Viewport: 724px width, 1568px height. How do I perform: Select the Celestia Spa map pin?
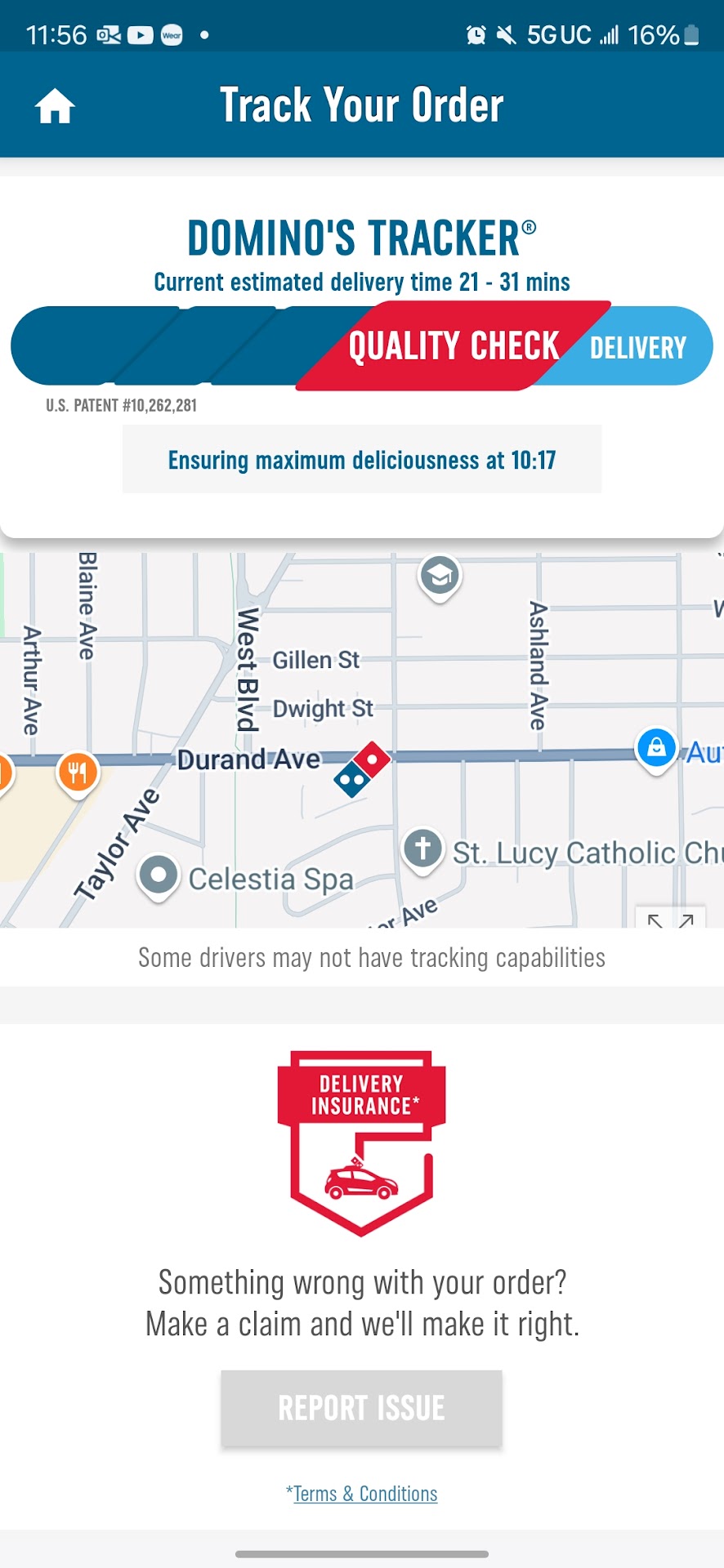(159, 877)
